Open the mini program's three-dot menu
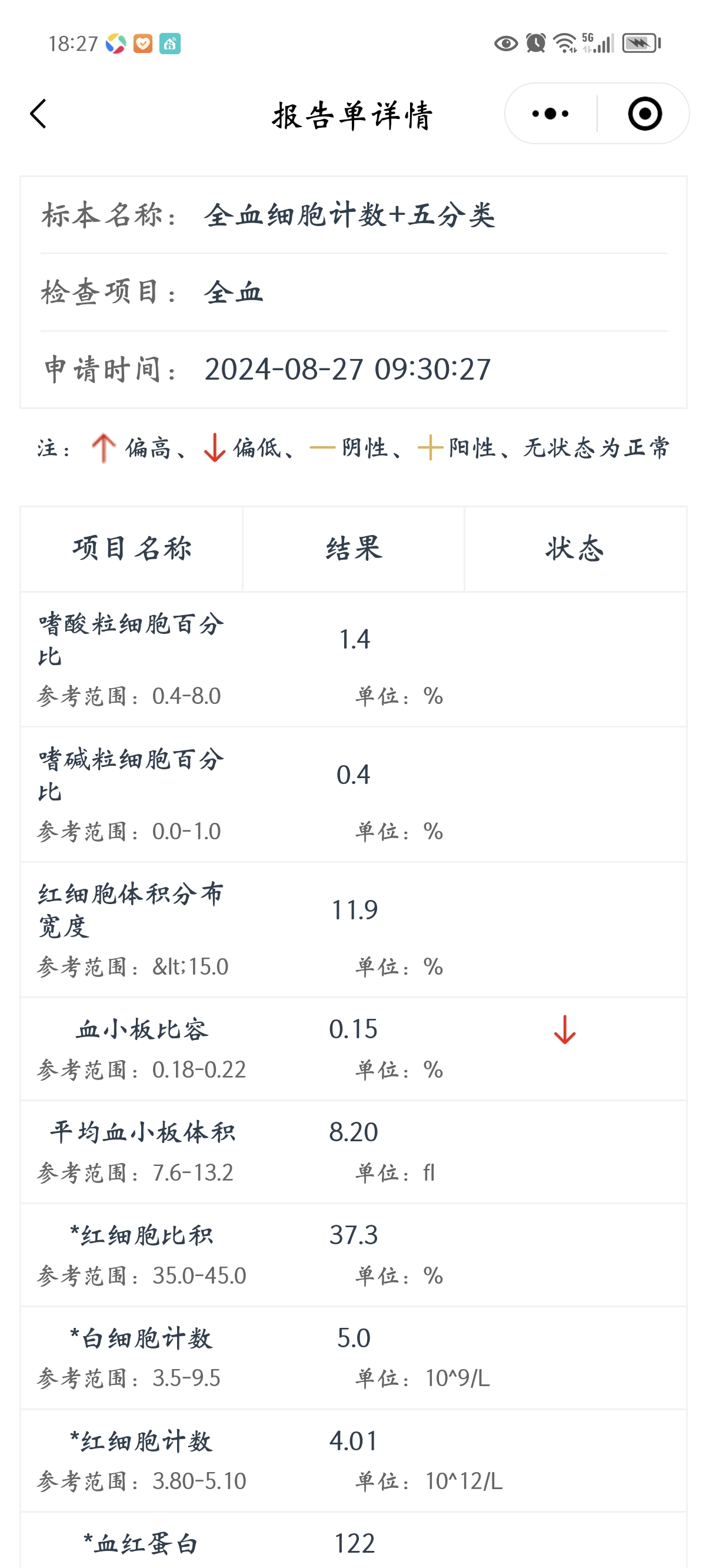Viewport: 706px width, 1568px height. (x=550, y=114)
